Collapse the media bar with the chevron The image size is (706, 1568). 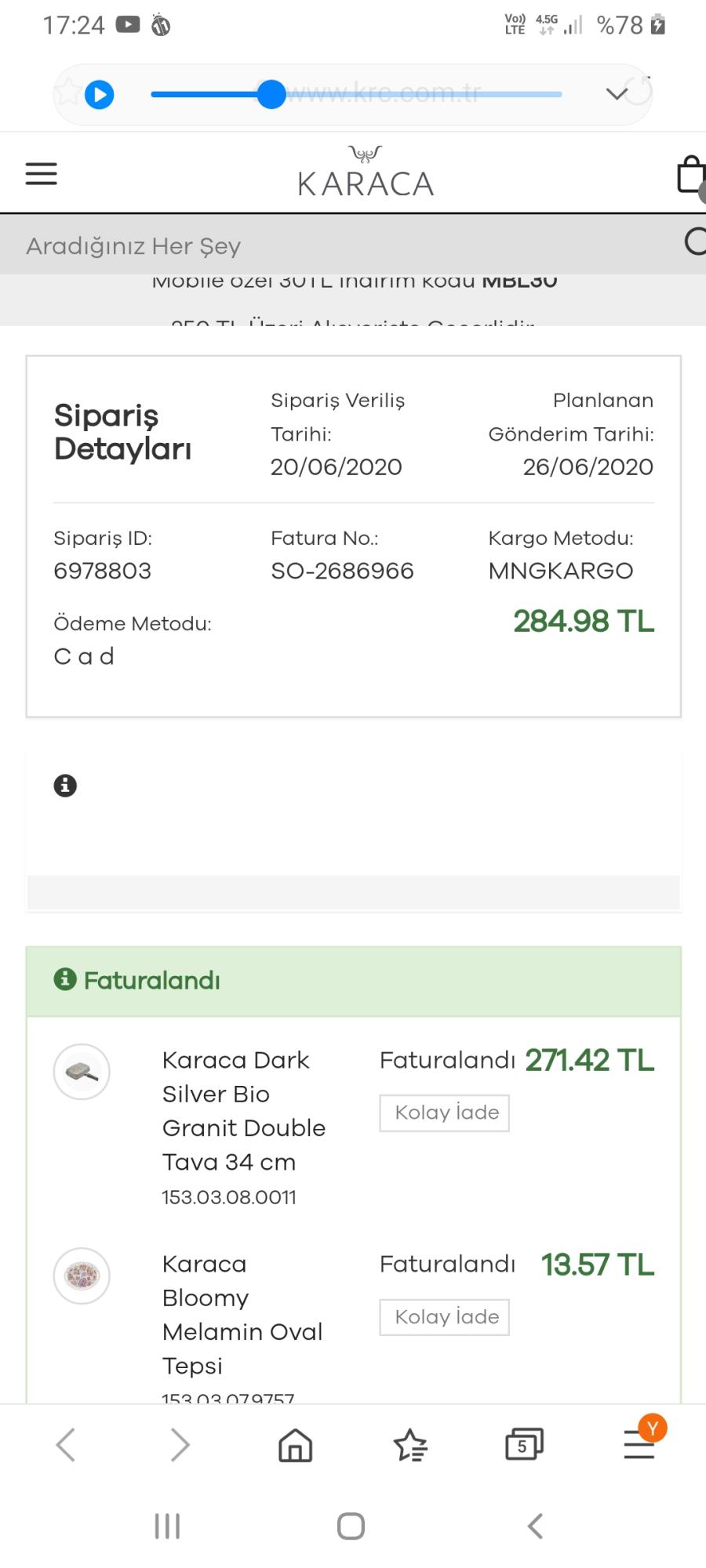click(617, 94)
